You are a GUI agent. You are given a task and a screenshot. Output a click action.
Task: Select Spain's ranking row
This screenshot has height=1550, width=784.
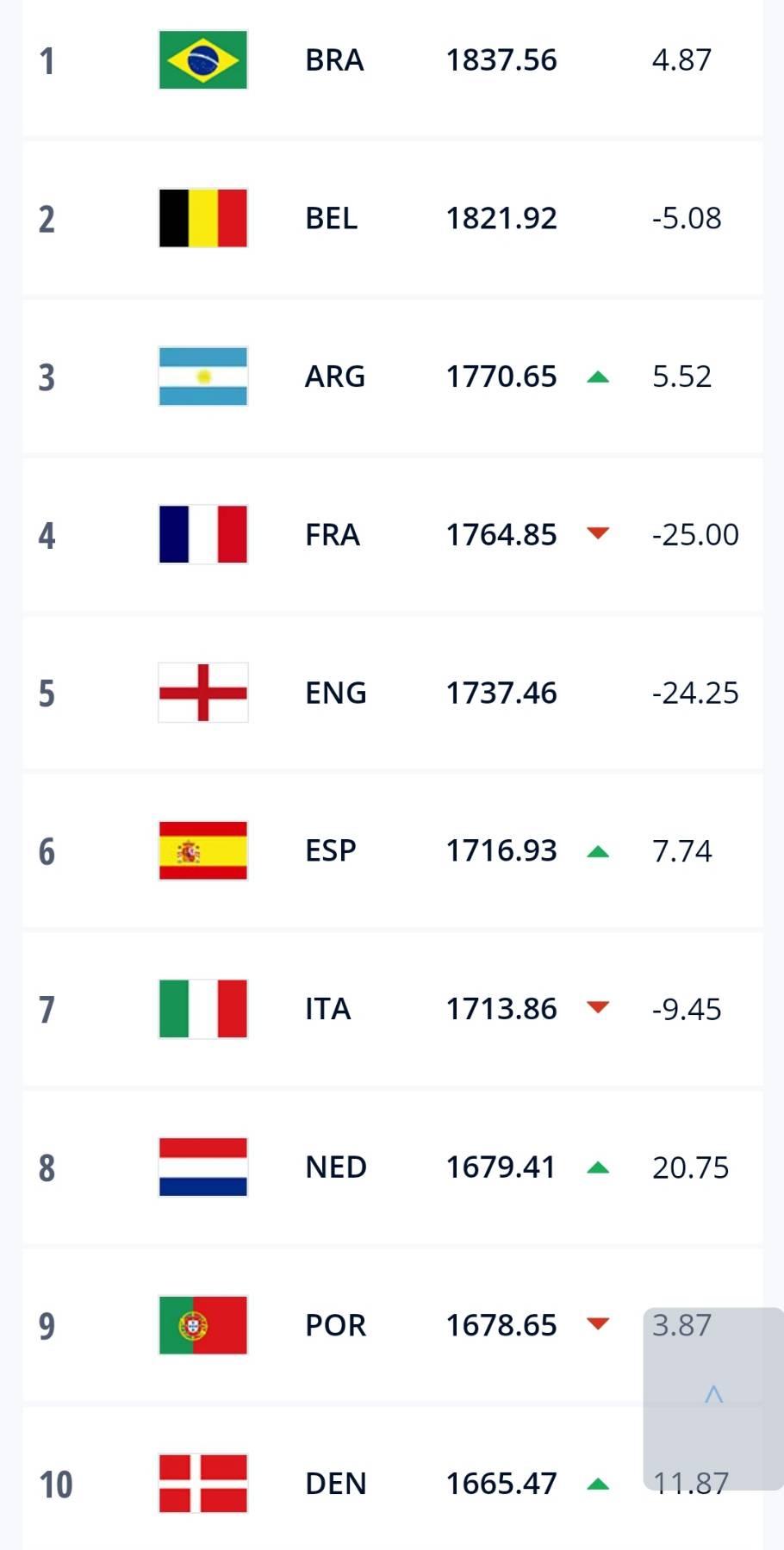(393, 850)
